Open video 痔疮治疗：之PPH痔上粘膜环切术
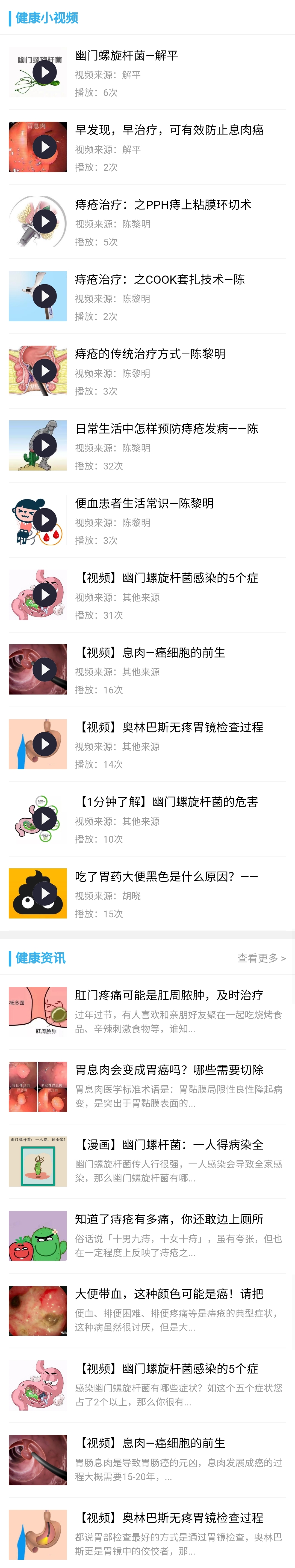 point(45,222)
